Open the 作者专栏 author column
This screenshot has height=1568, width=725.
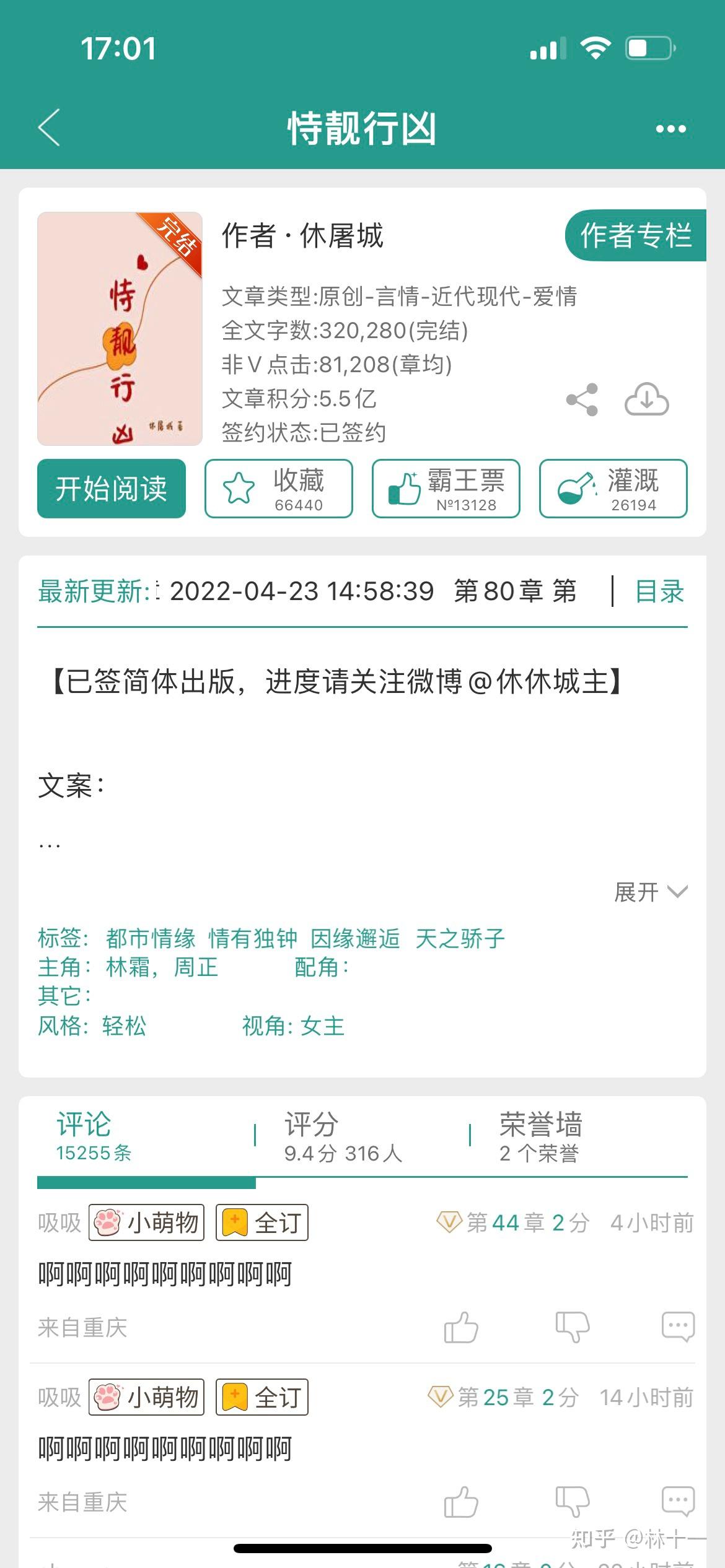pyautogui.click(x=636, y=235)
